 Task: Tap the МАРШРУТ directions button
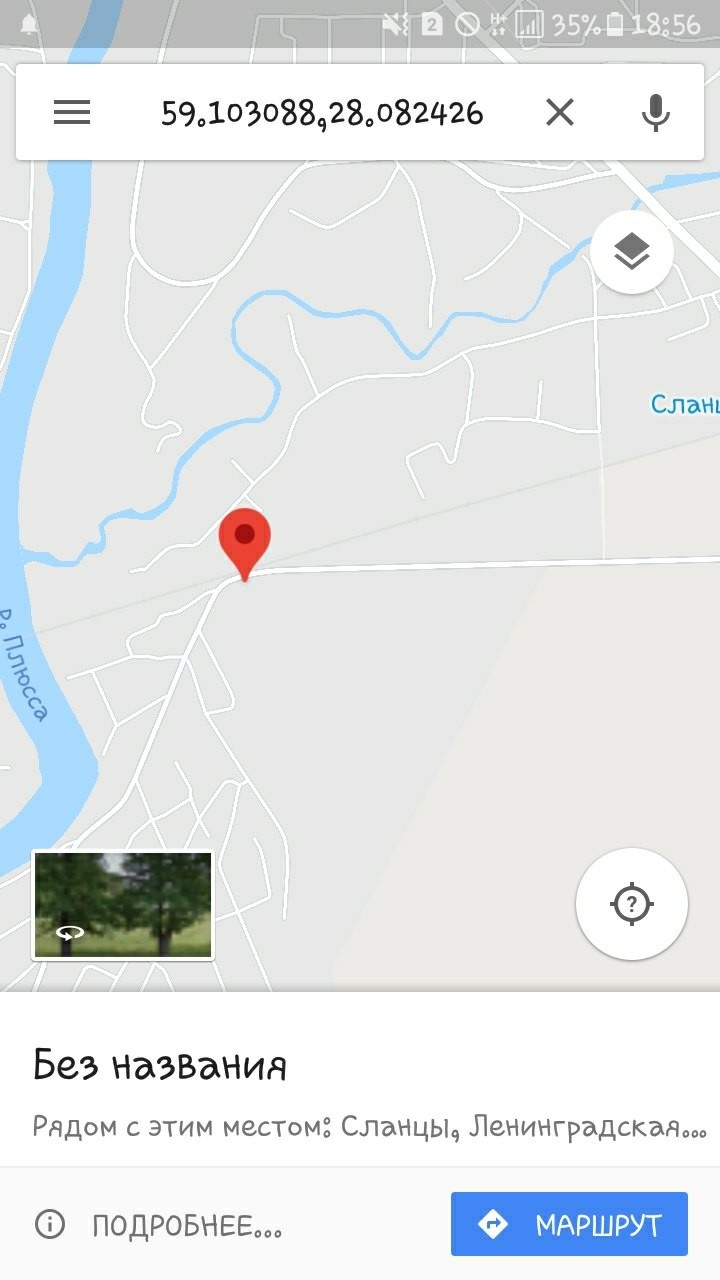569,1224
